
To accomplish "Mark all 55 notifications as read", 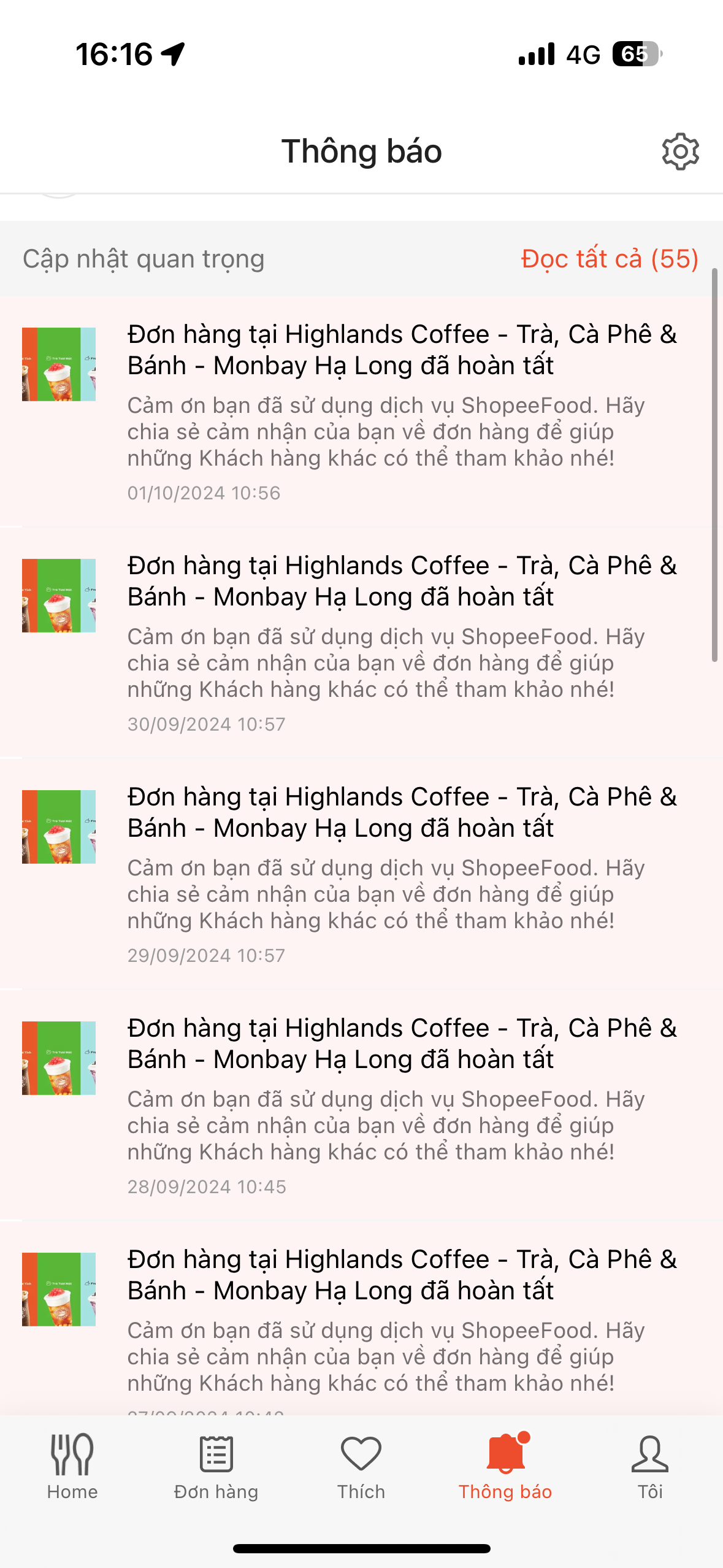I will tap(610, 259).
